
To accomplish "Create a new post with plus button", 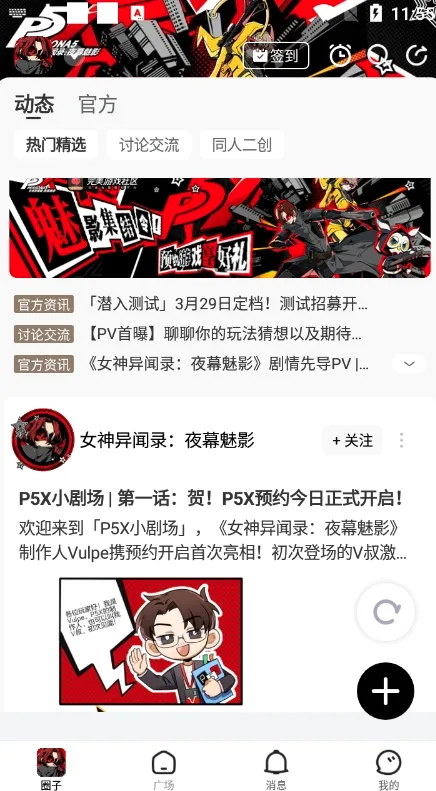I will click(386, 691).
